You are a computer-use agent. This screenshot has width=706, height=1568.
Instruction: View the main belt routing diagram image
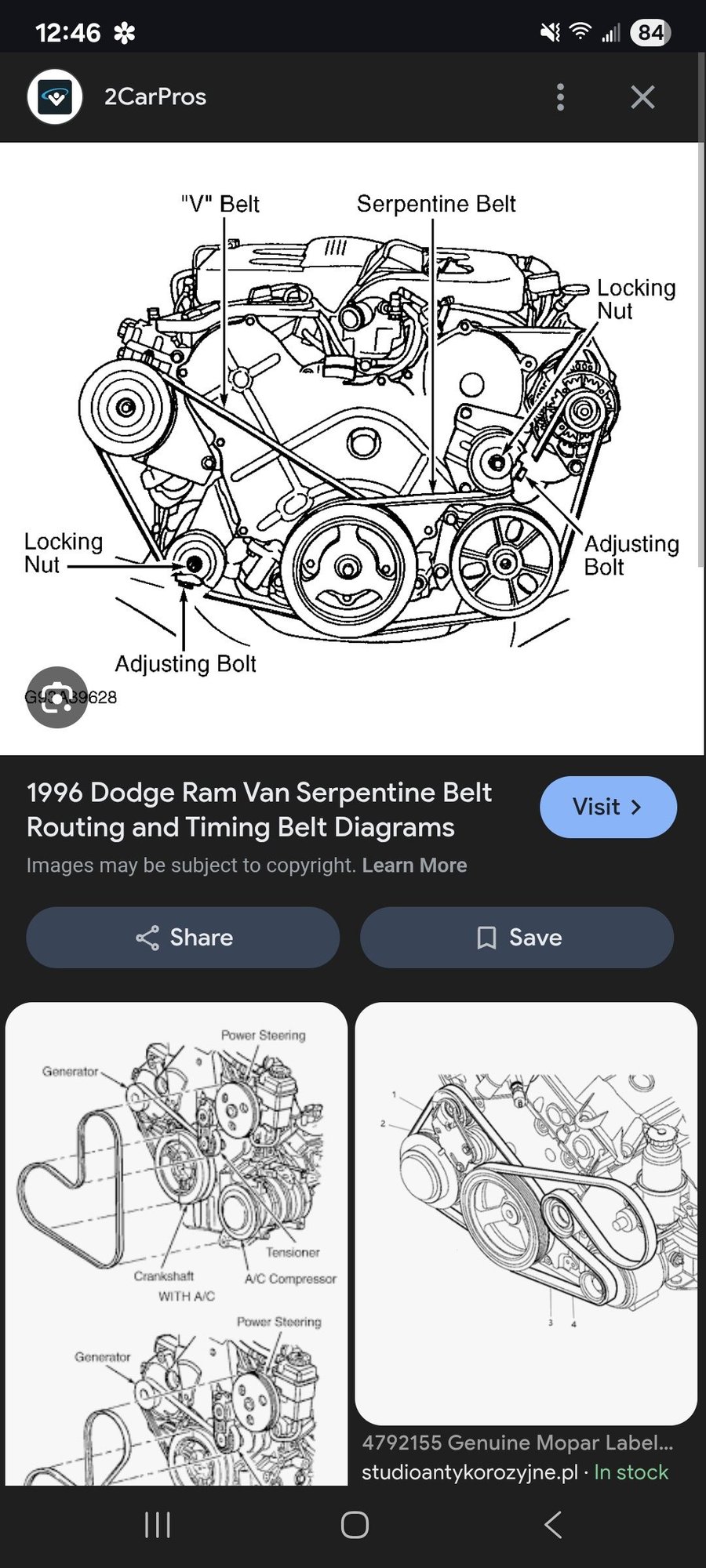tap(351, 439)
